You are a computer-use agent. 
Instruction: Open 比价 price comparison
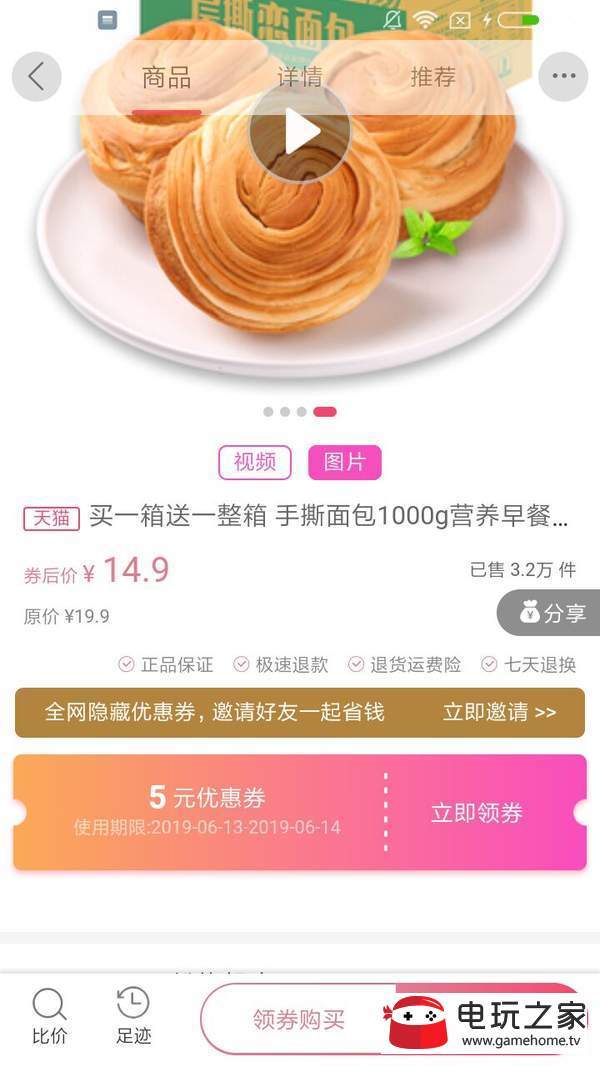(49, 1016)
